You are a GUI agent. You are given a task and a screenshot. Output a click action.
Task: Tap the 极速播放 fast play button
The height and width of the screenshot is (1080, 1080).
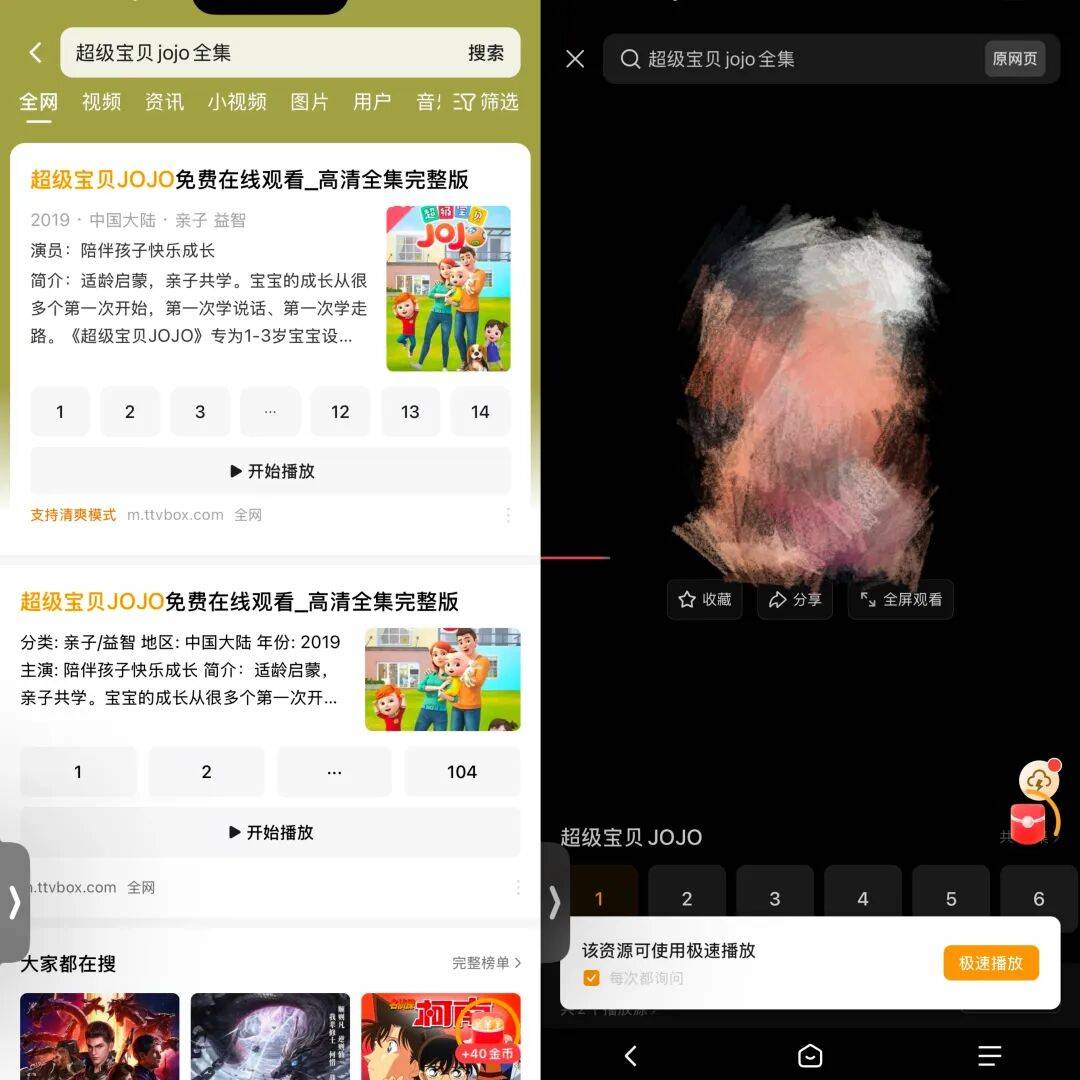pyautogui.click(x=990, y=963)
